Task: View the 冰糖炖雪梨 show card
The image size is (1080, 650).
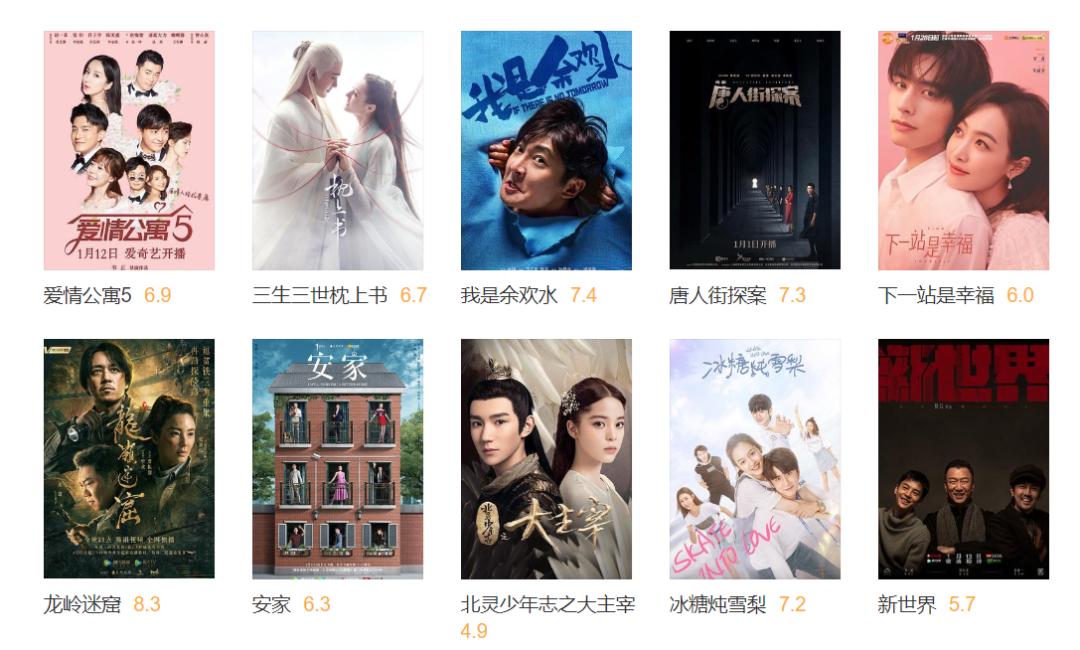Action: 755,459
